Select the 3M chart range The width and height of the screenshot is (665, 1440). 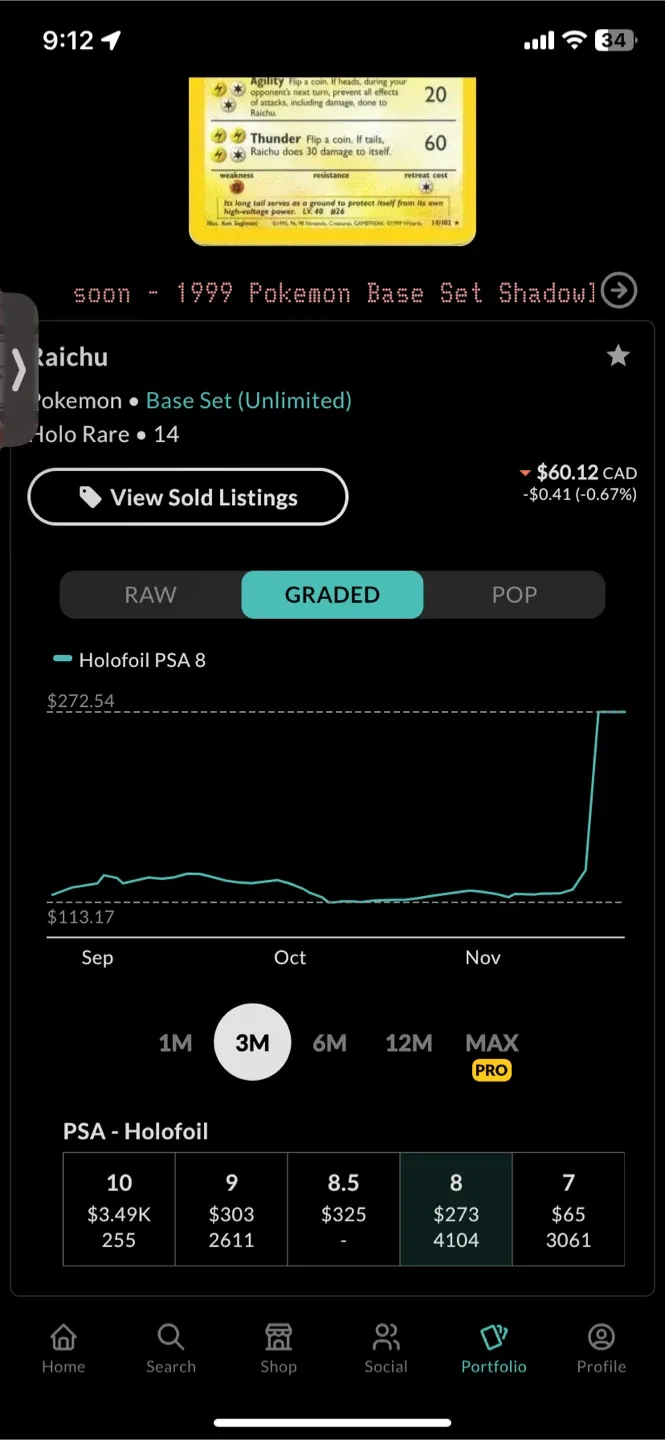coord(252,1043)
